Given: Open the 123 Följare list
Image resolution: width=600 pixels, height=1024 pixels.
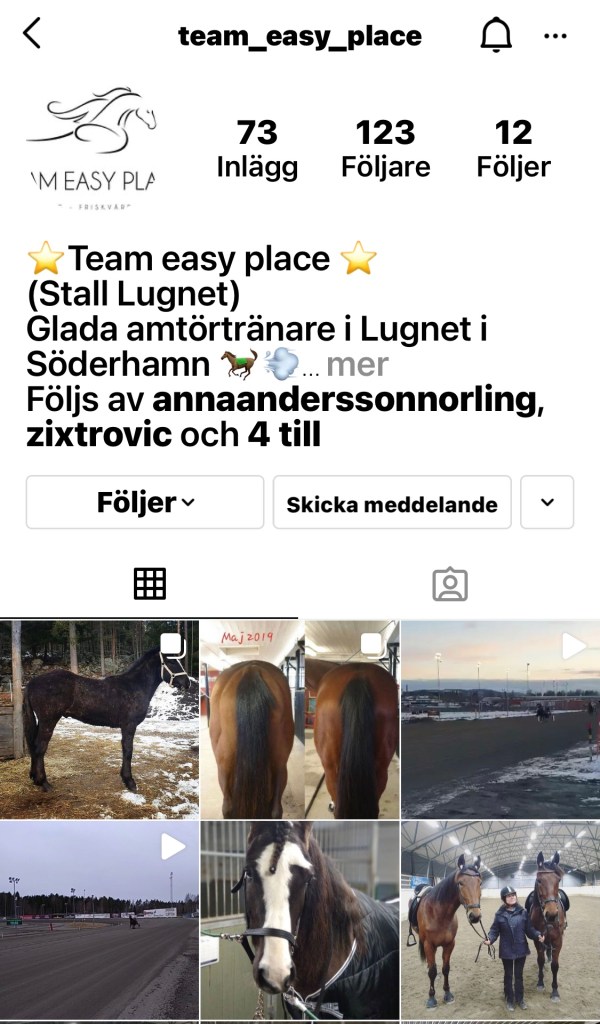Looking at the screenshot, I should tap(385, 149).
